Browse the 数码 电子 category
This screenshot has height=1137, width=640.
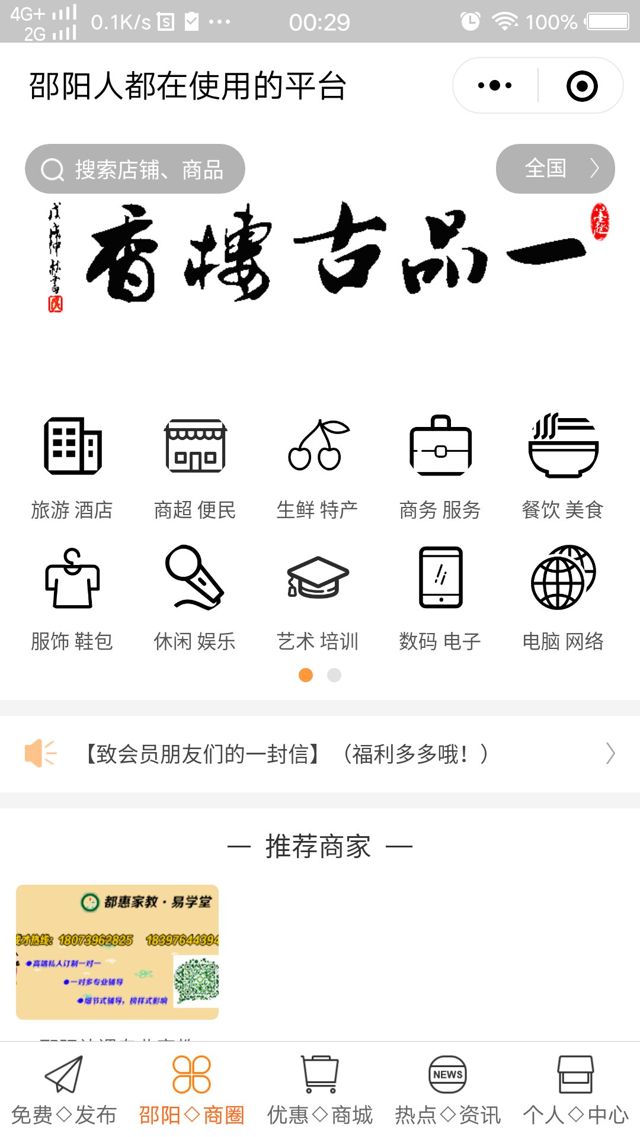pos(440,598)
